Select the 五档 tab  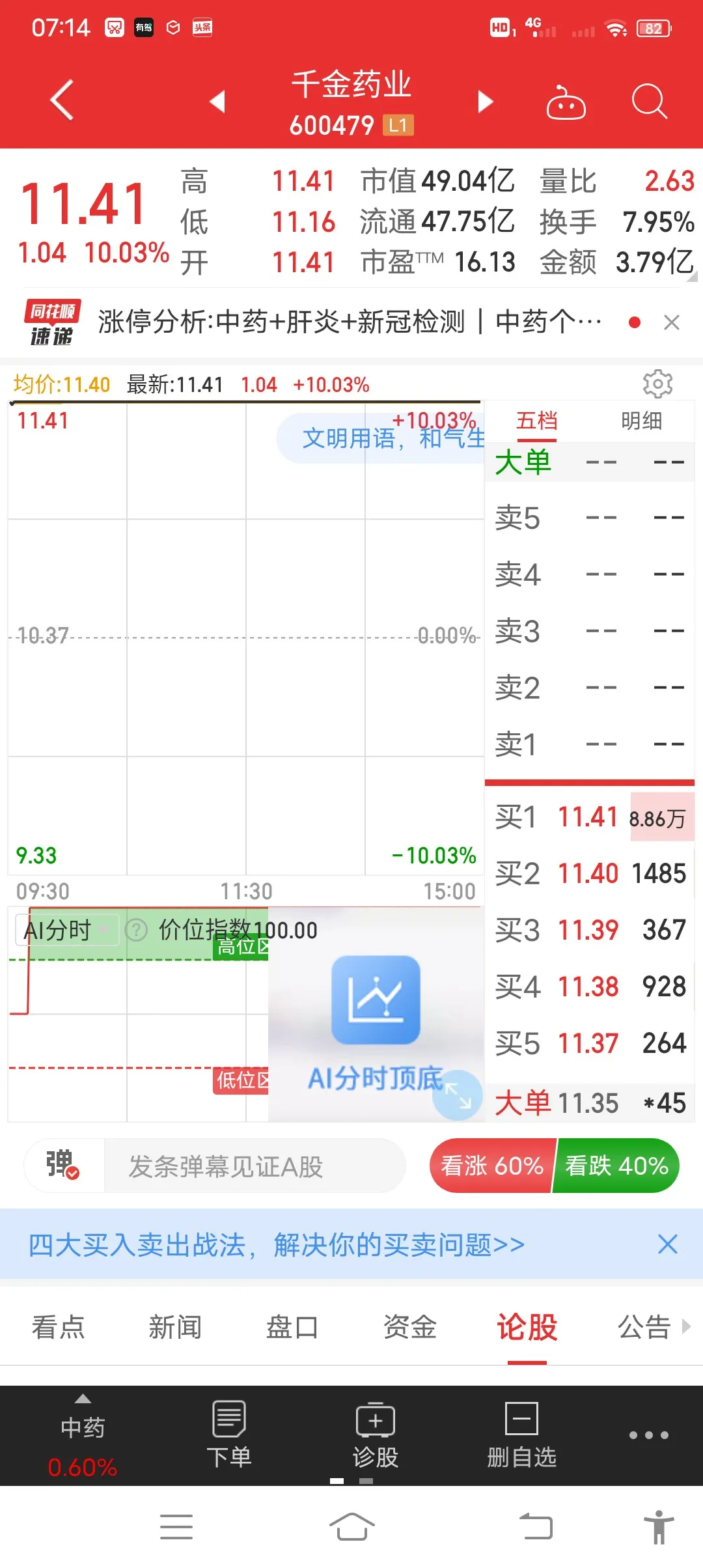click(537, 421)
